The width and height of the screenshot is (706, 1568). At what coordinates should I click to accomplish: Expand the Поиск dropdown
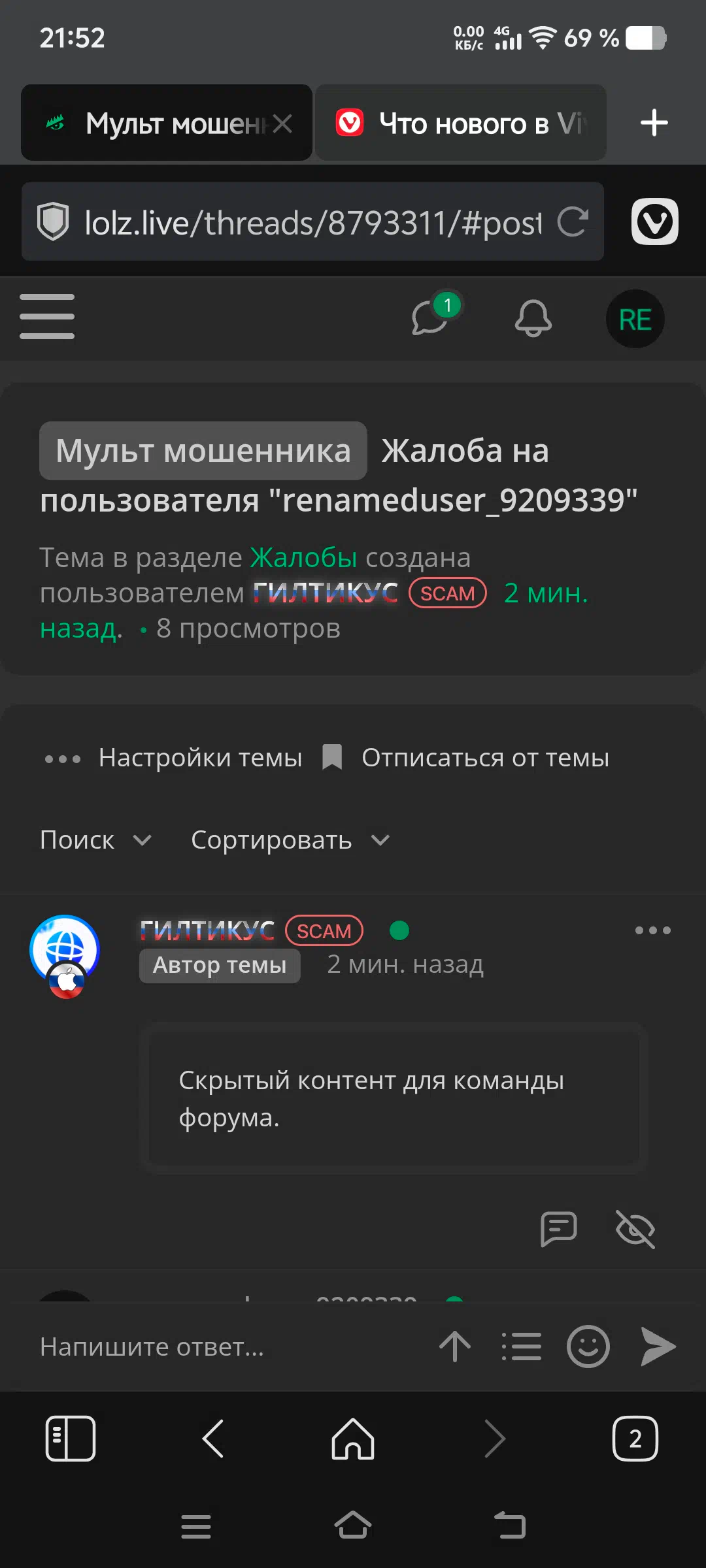96,840
